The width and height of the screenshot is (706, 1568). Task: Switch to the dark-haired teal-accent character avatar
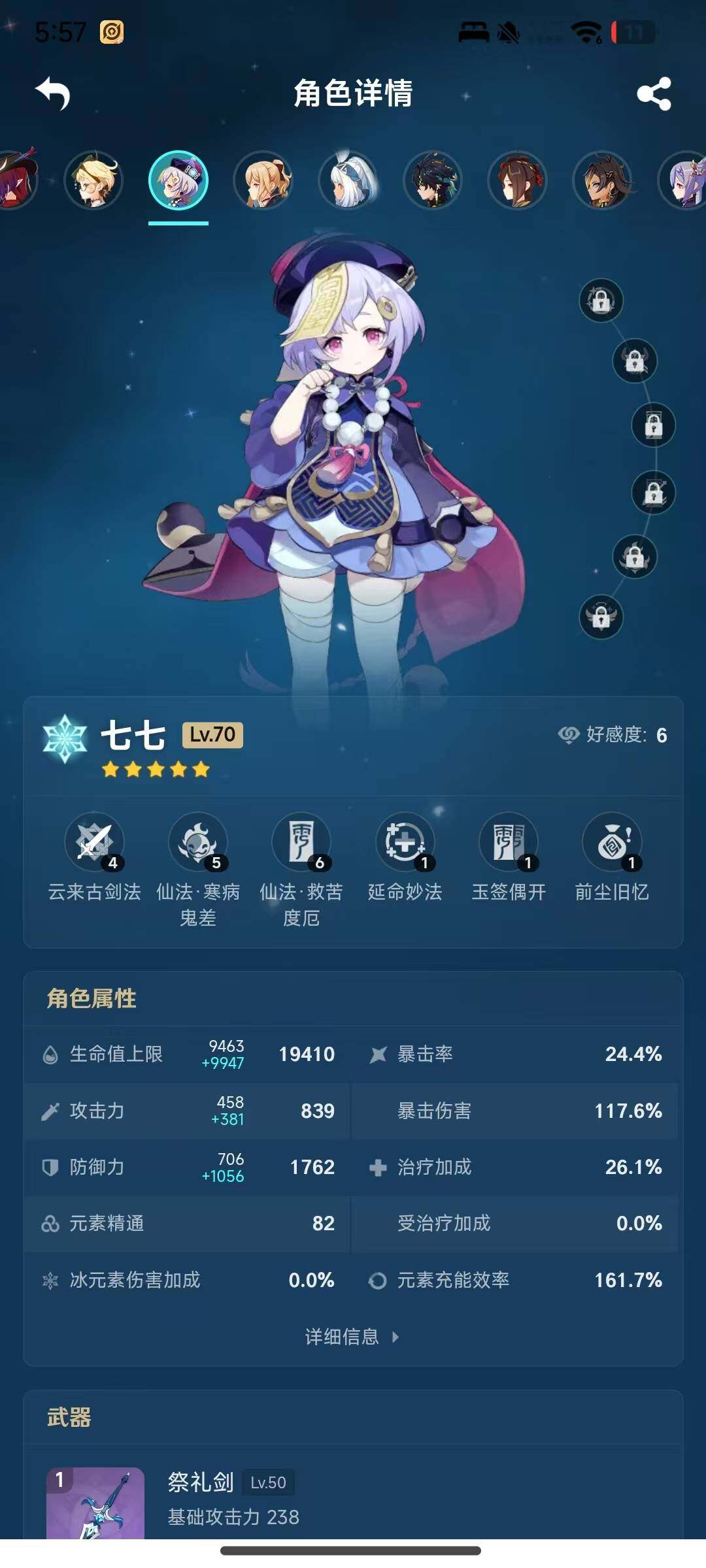pos(433,180)
